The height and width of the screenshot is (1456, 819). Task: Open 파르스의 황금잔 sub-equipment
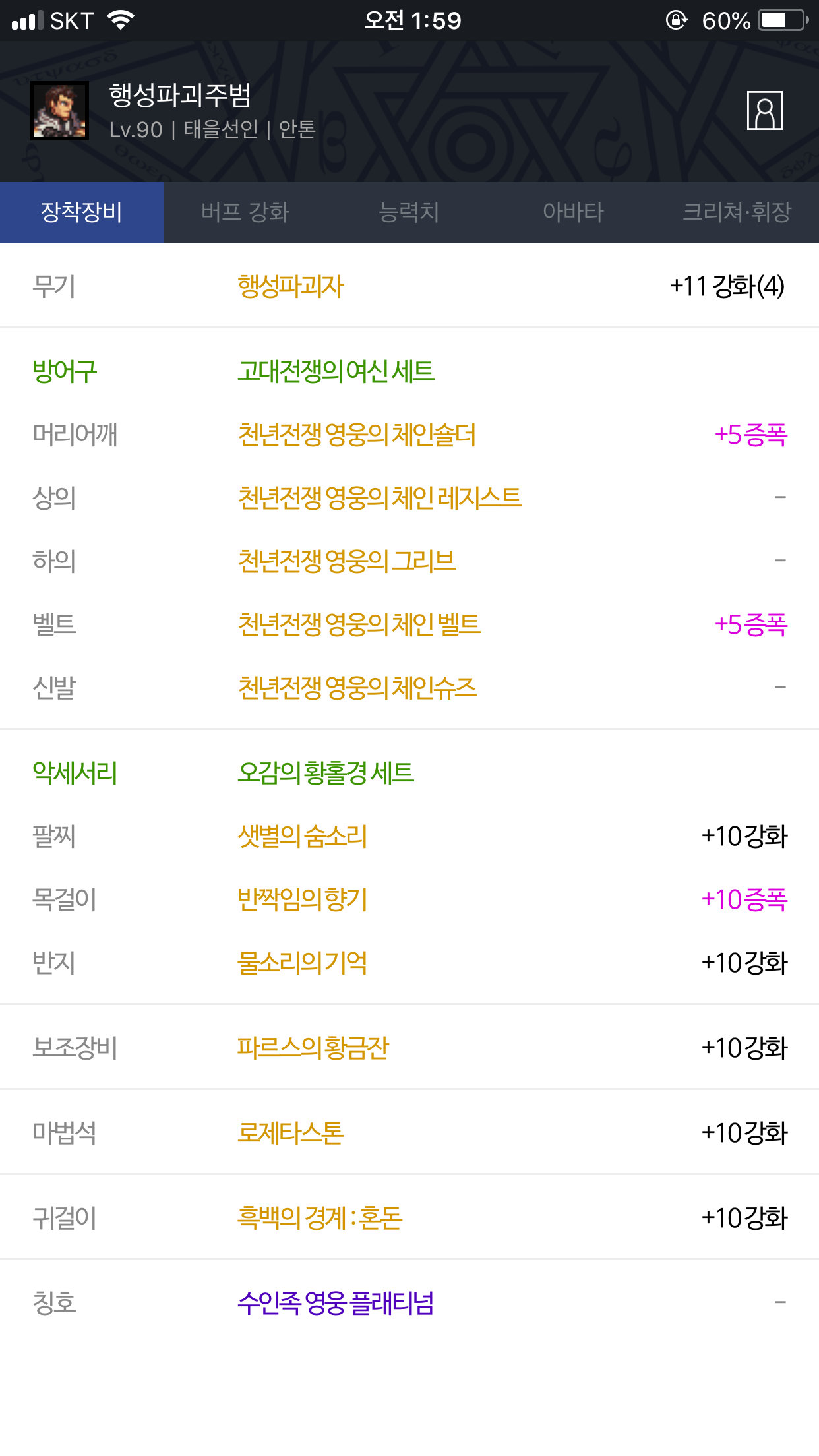(313, 1047)
